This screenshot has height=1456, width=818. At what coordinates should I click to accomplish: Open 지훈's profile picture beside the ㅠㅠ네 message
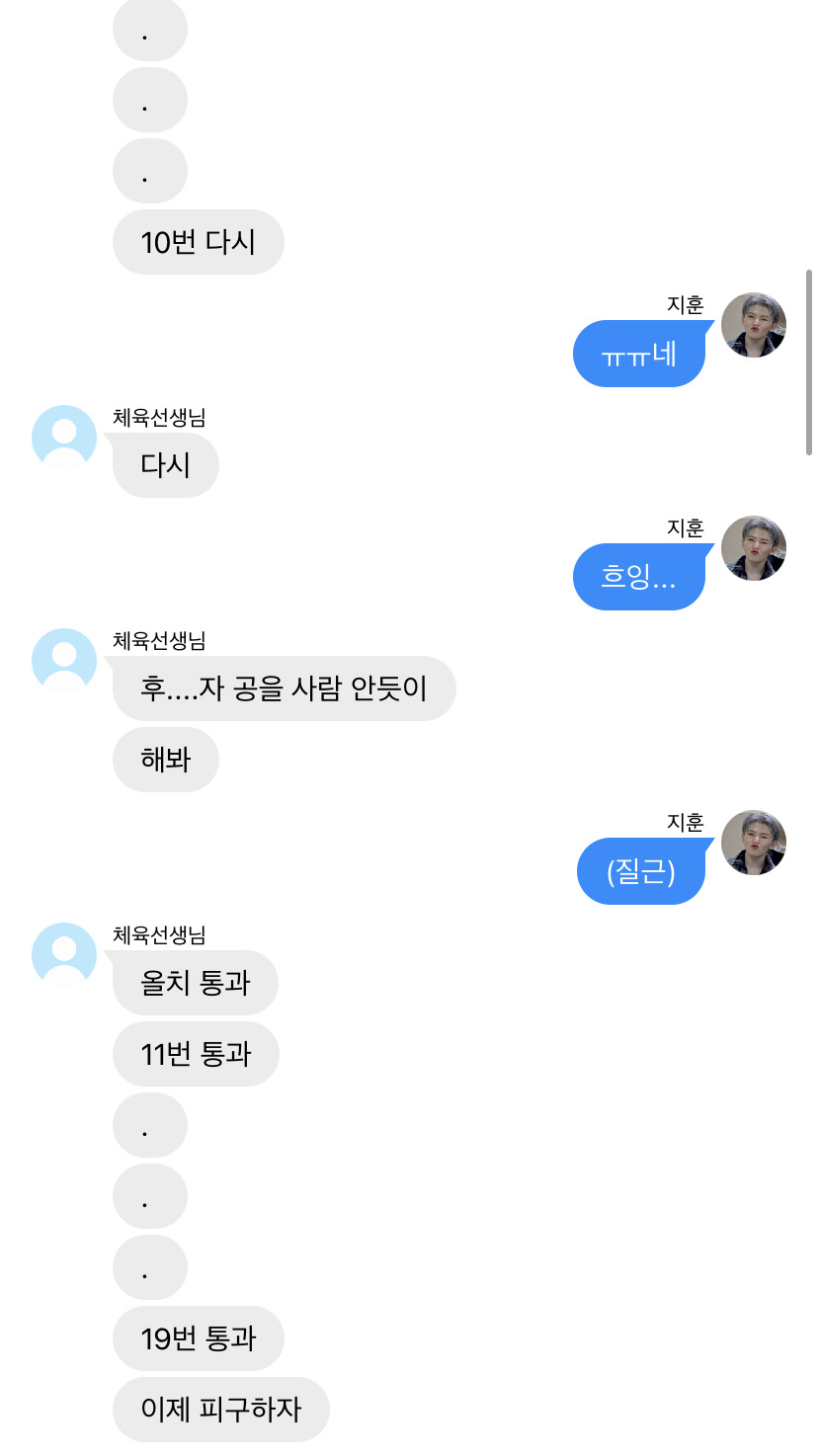[754, 325]
